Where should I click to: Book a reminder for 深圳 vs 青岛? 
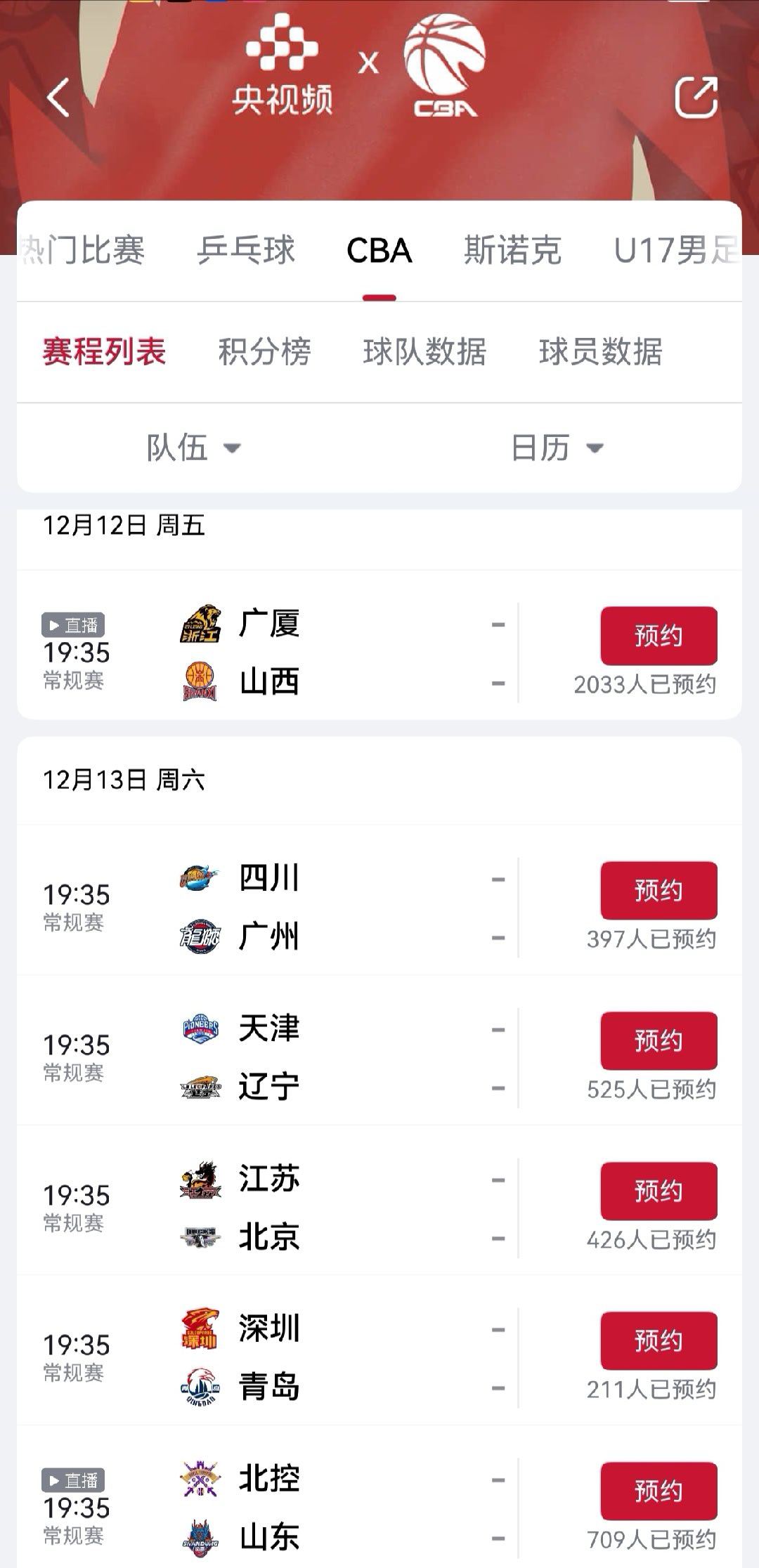pos(659,1340)
